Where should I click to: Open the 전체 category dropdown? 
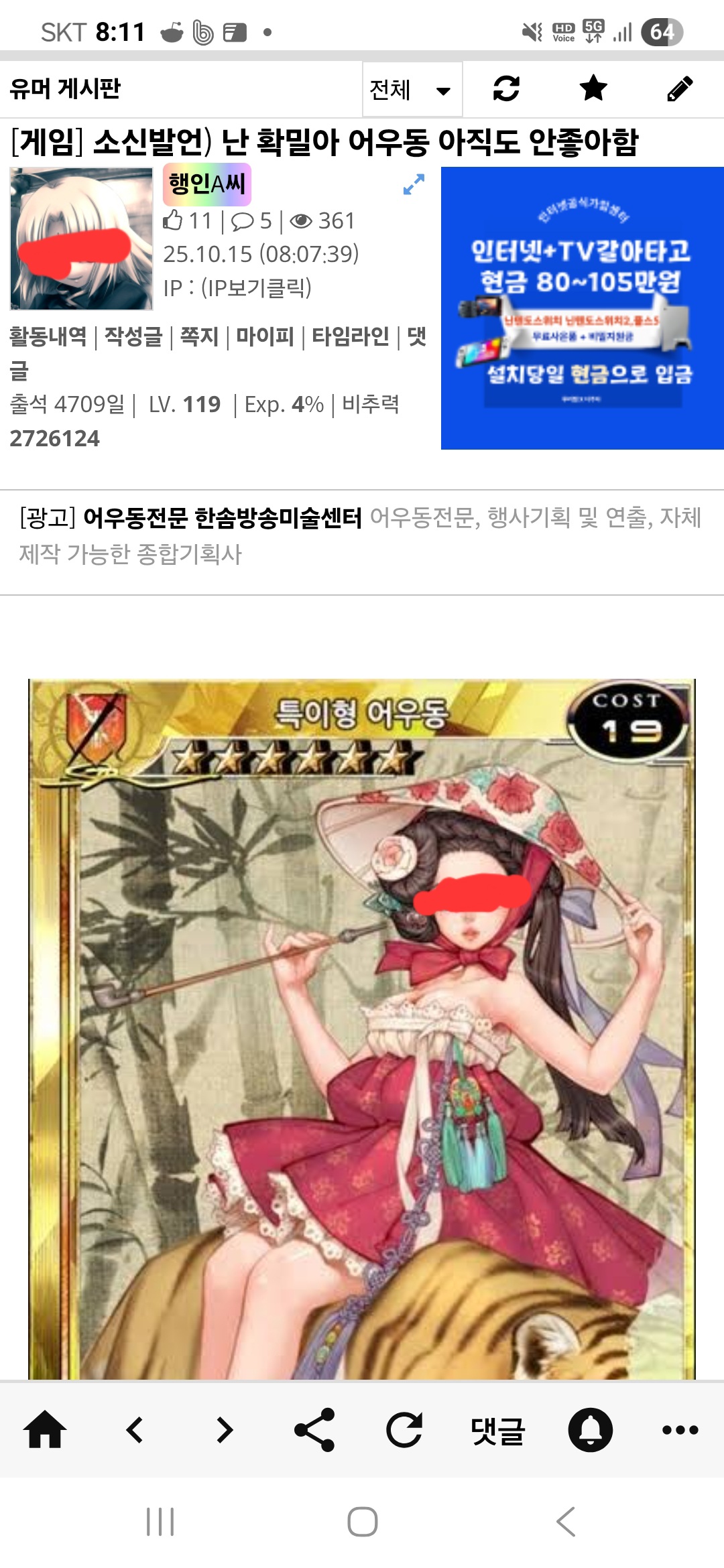412,89
